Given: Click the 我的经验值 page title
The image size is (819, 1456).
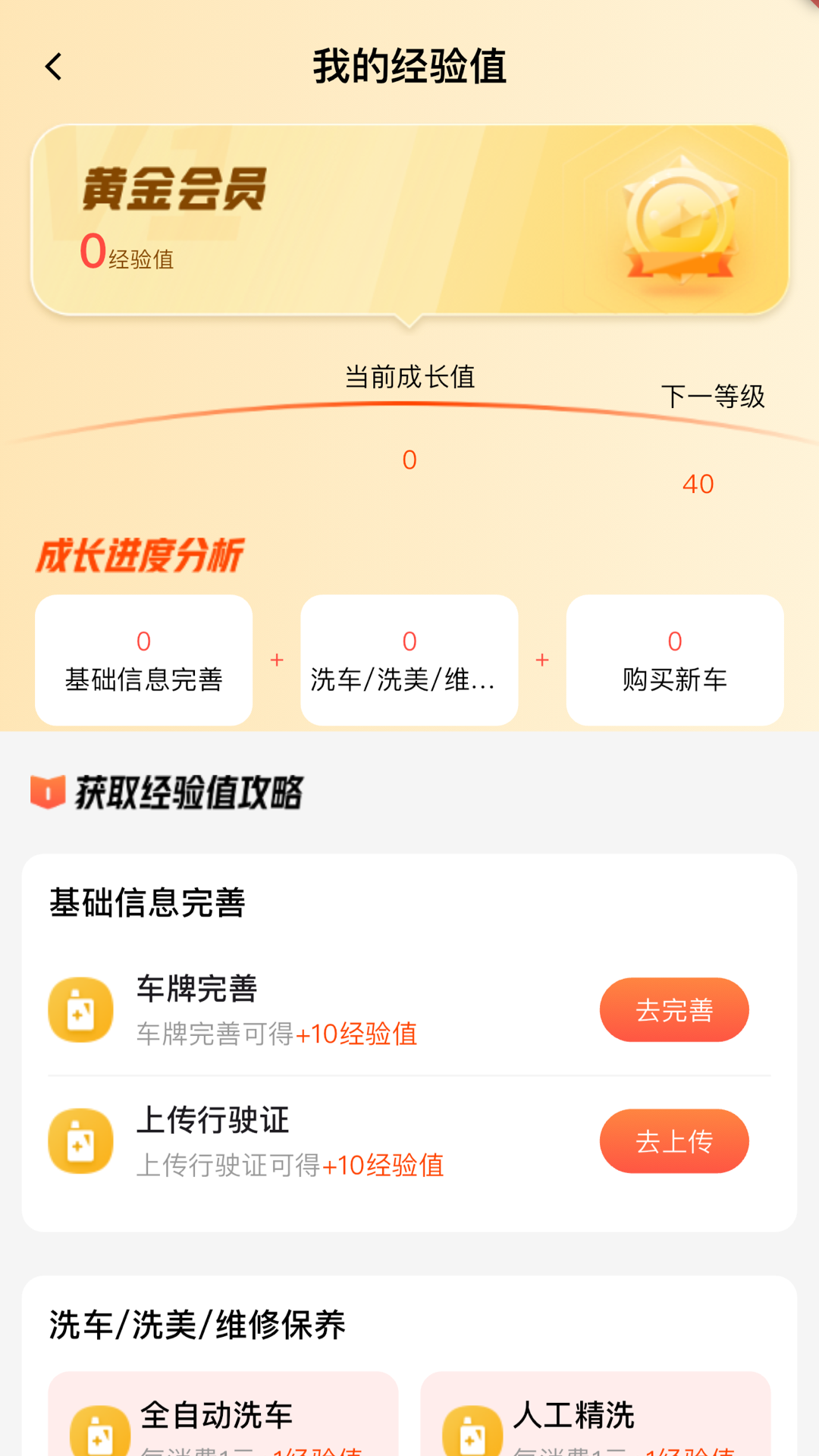Looking at the screenshot, I should tap(409, 67).
